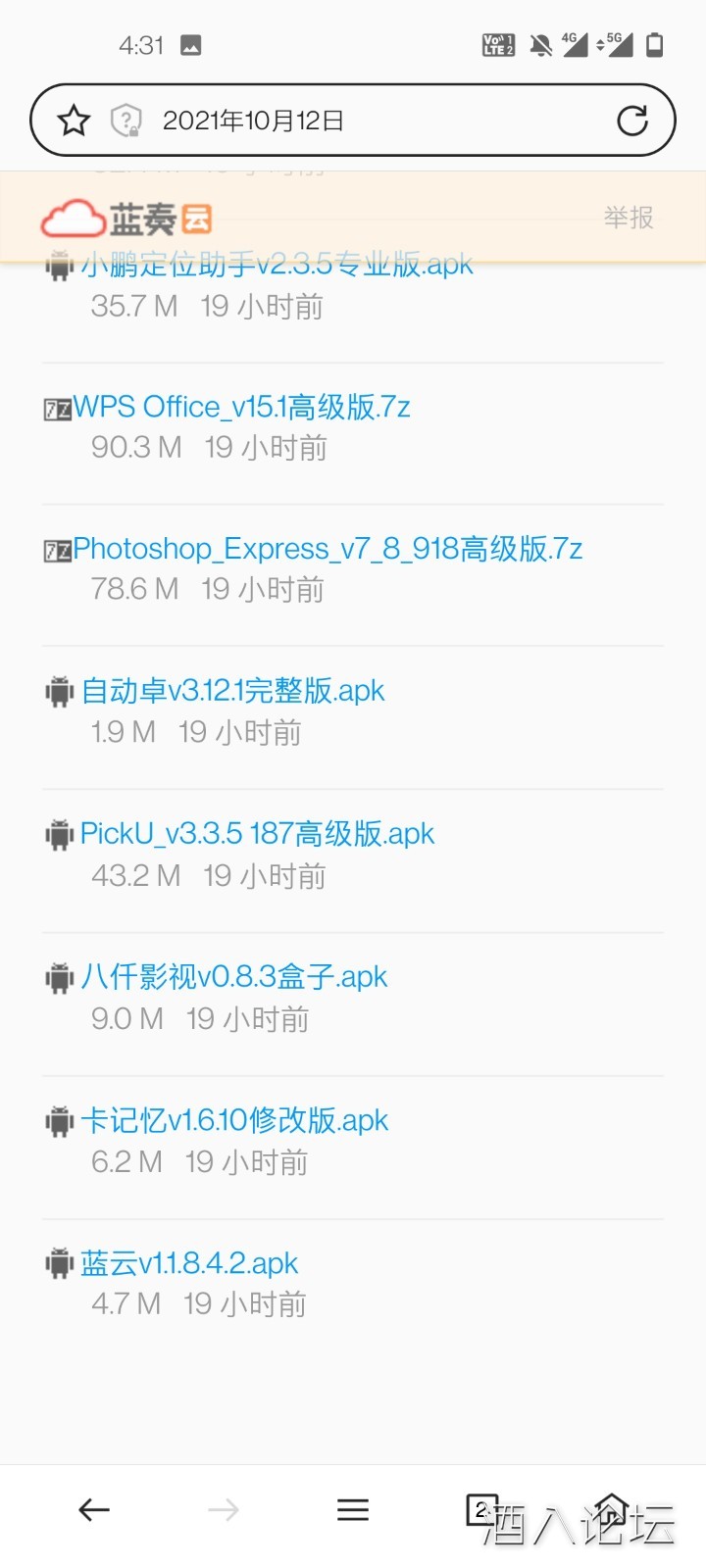Viewport: 706px width, 1568px height.
Task: Tap the Android APK icon beside 自动卓v3.12.1
Action: [58, 690]
